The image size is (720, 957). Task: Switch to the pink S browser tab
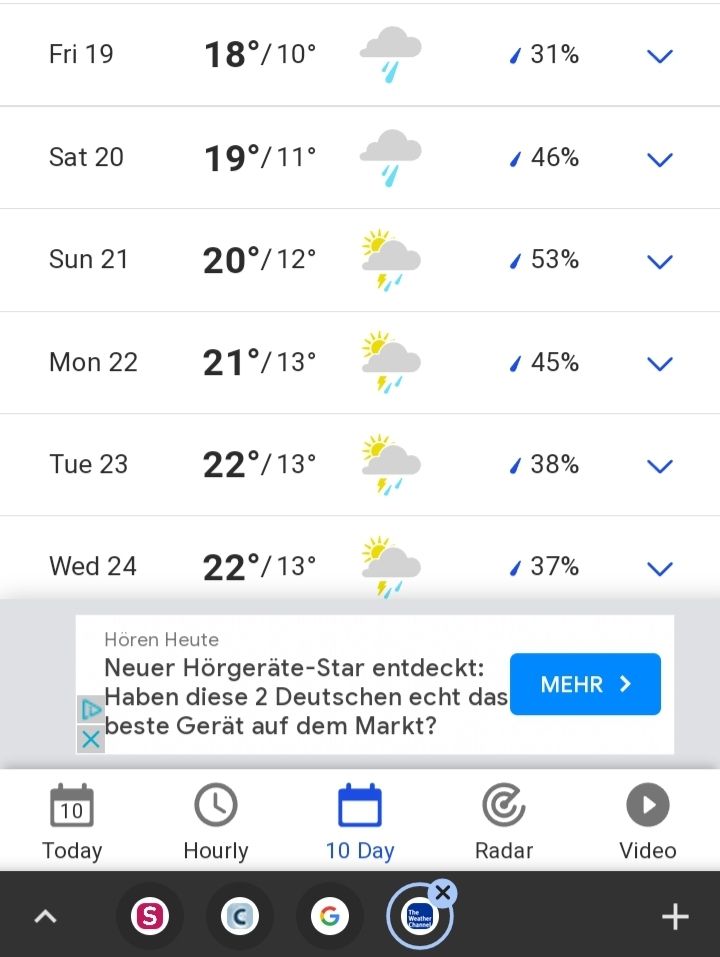(x=150, y=916)
